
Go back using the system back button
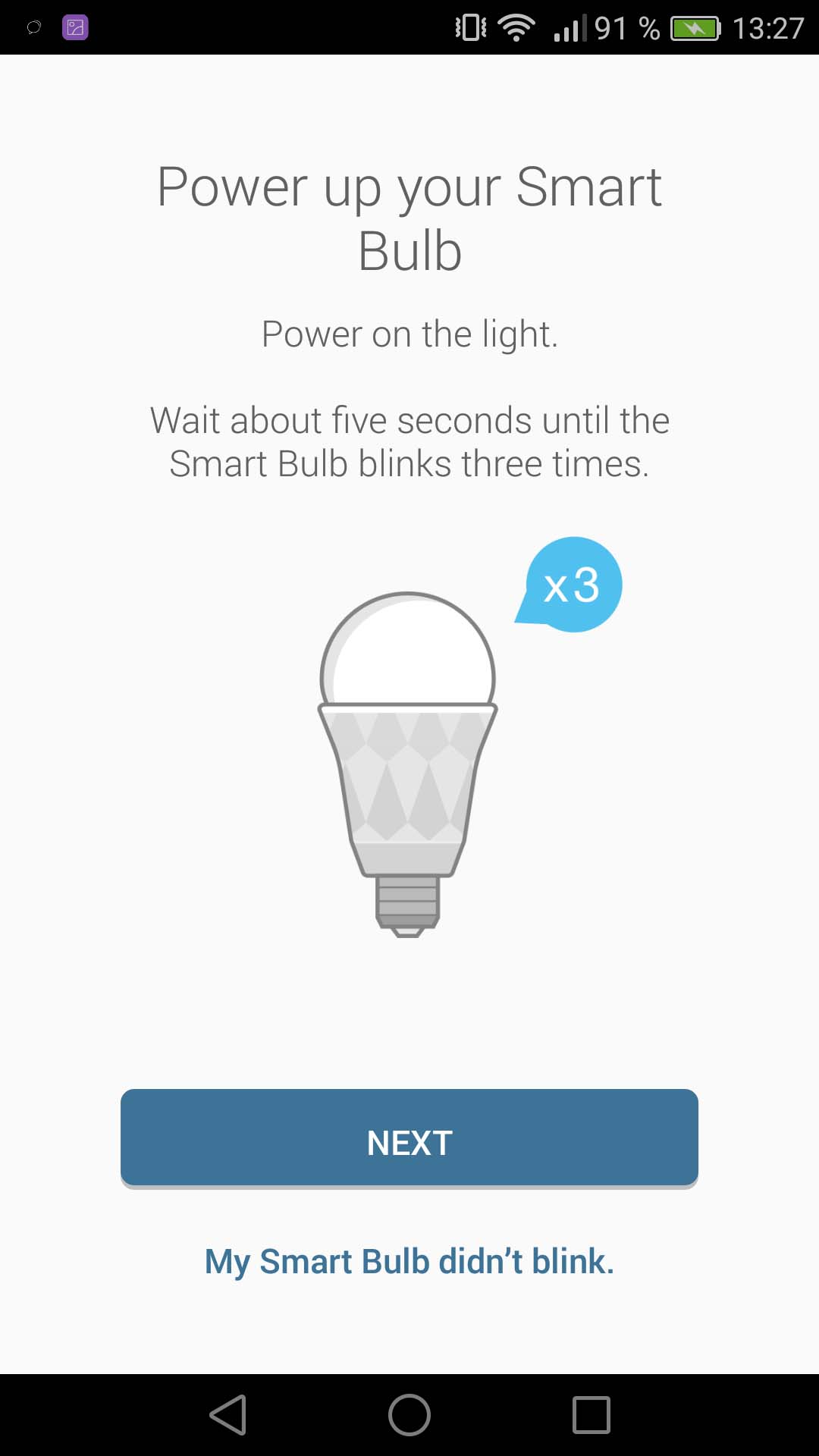228,1415
